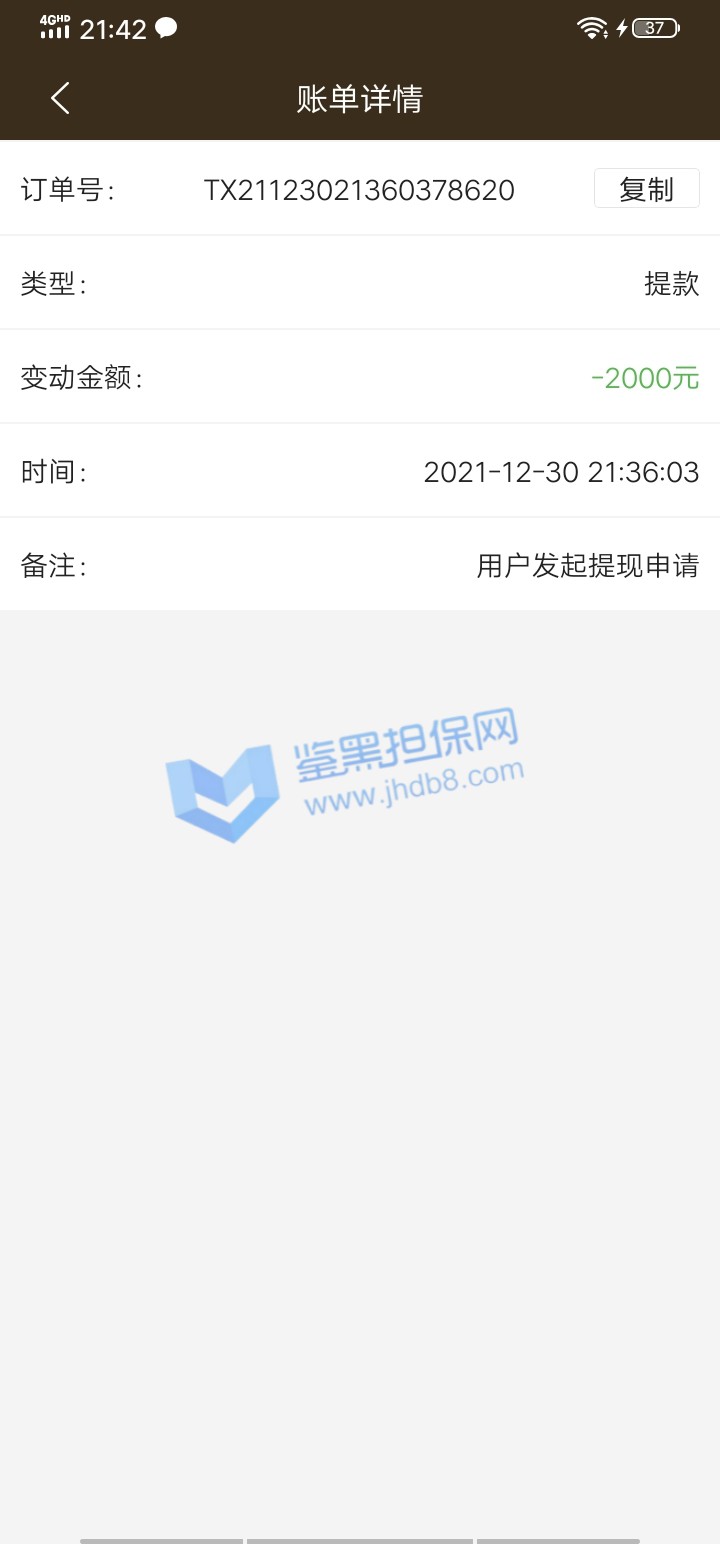Copy the order number with 复制

coord(646,189)
